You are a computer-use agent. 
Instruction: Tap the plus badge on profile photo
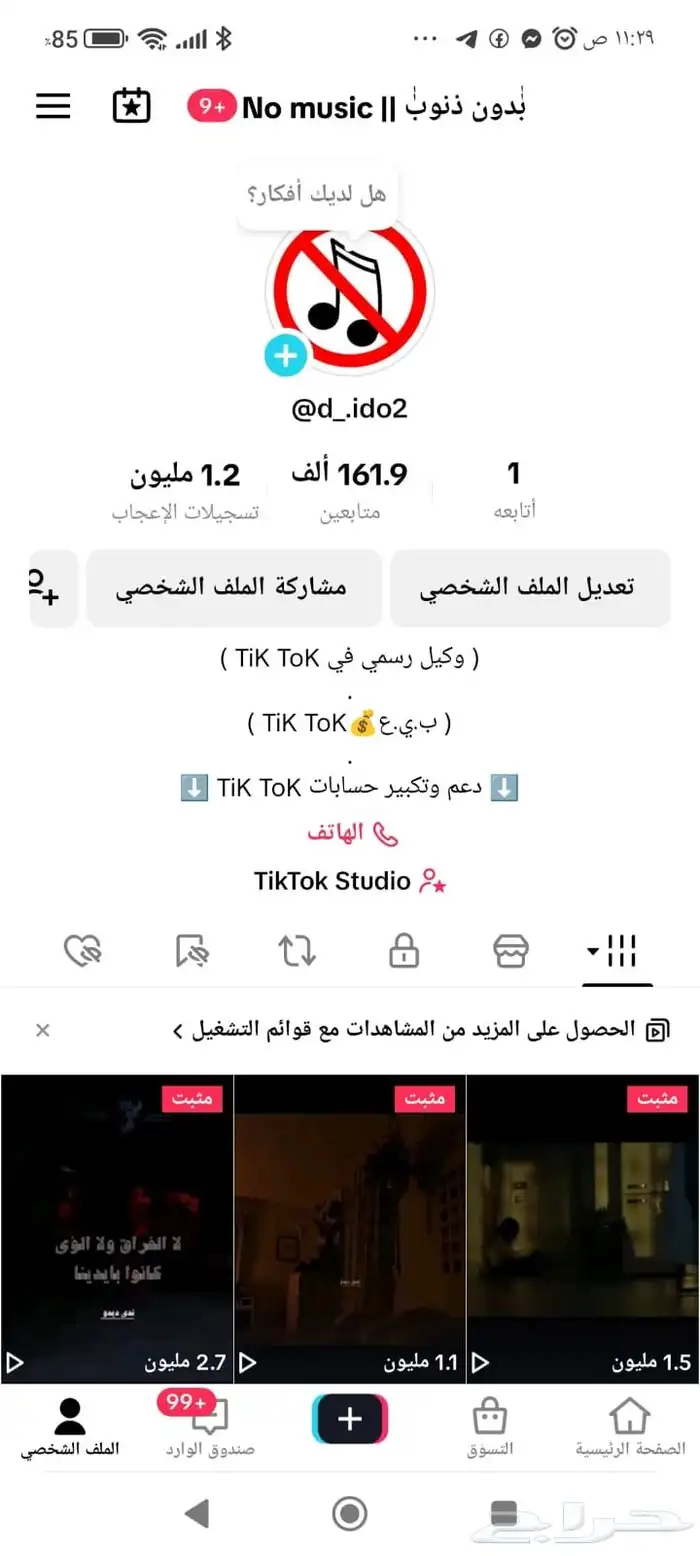tap(285, 355)
